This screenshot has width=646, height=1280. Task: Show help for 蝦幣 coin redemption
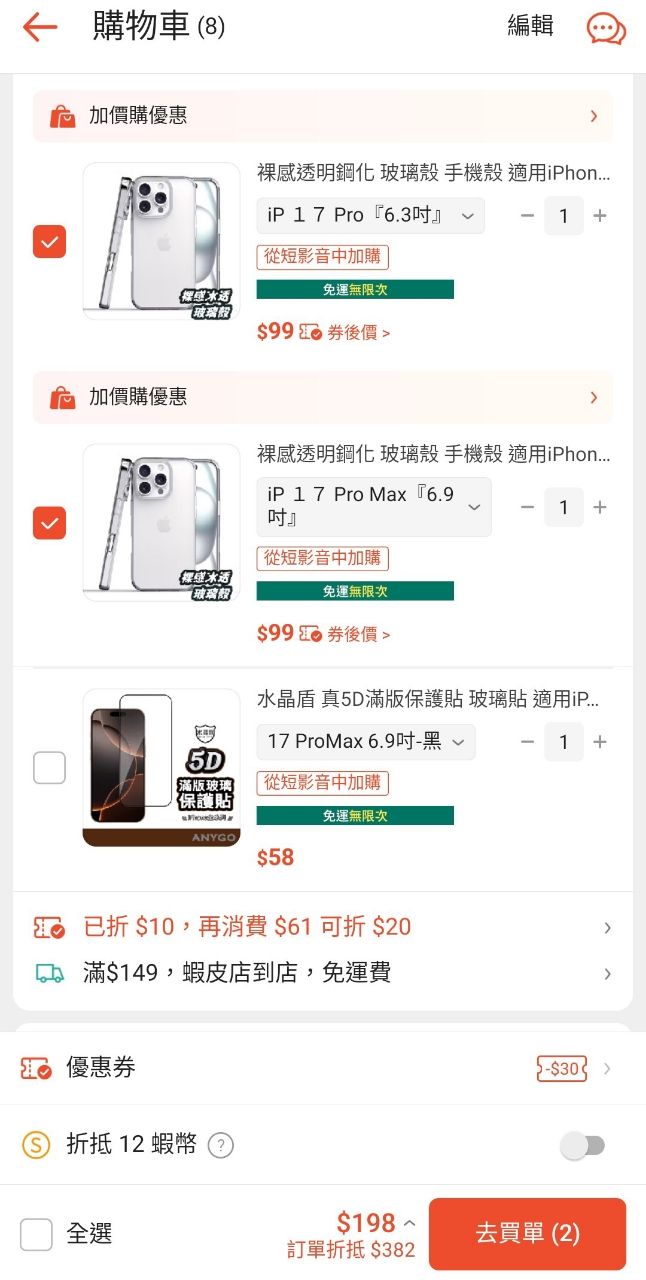click(221, 1145)
